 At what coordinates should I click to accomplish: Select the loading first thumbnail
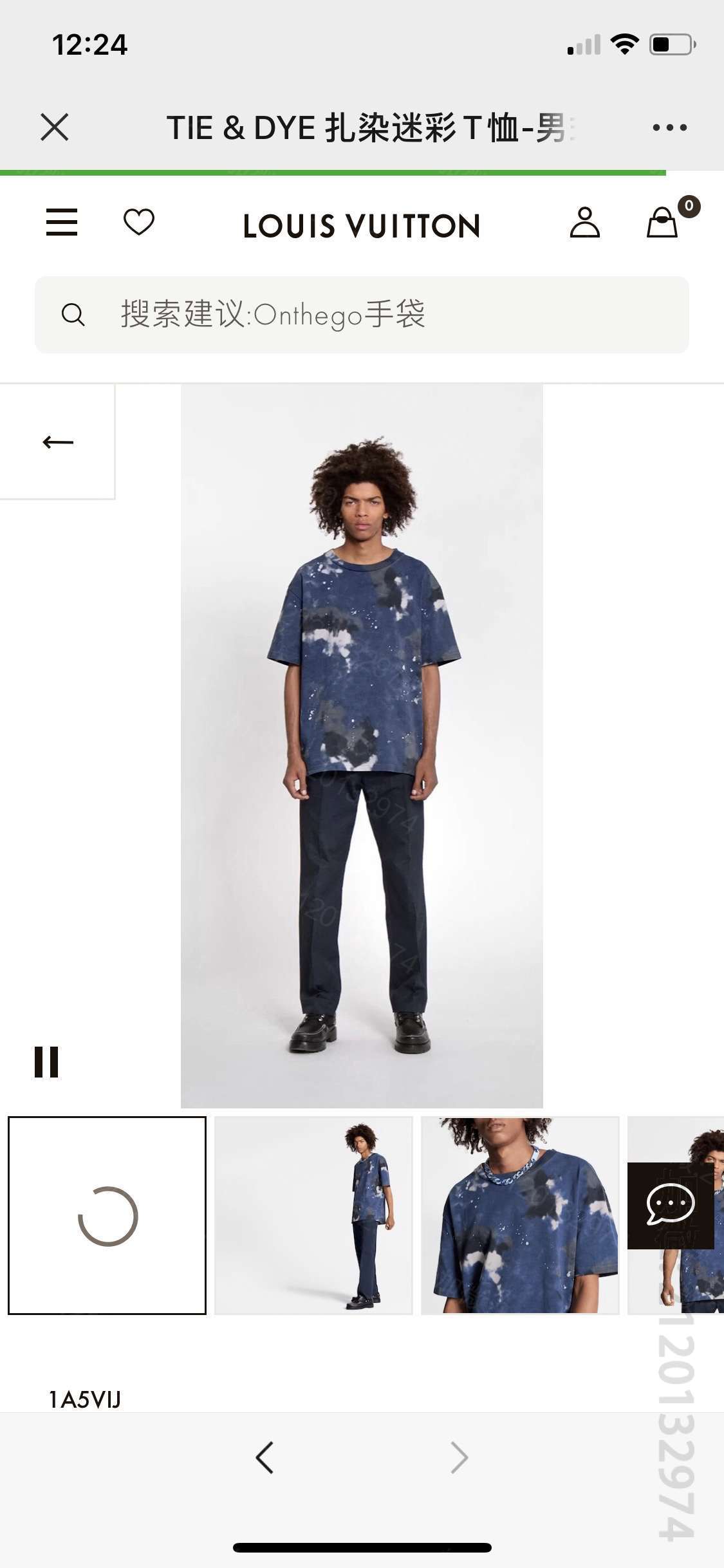107,1215
